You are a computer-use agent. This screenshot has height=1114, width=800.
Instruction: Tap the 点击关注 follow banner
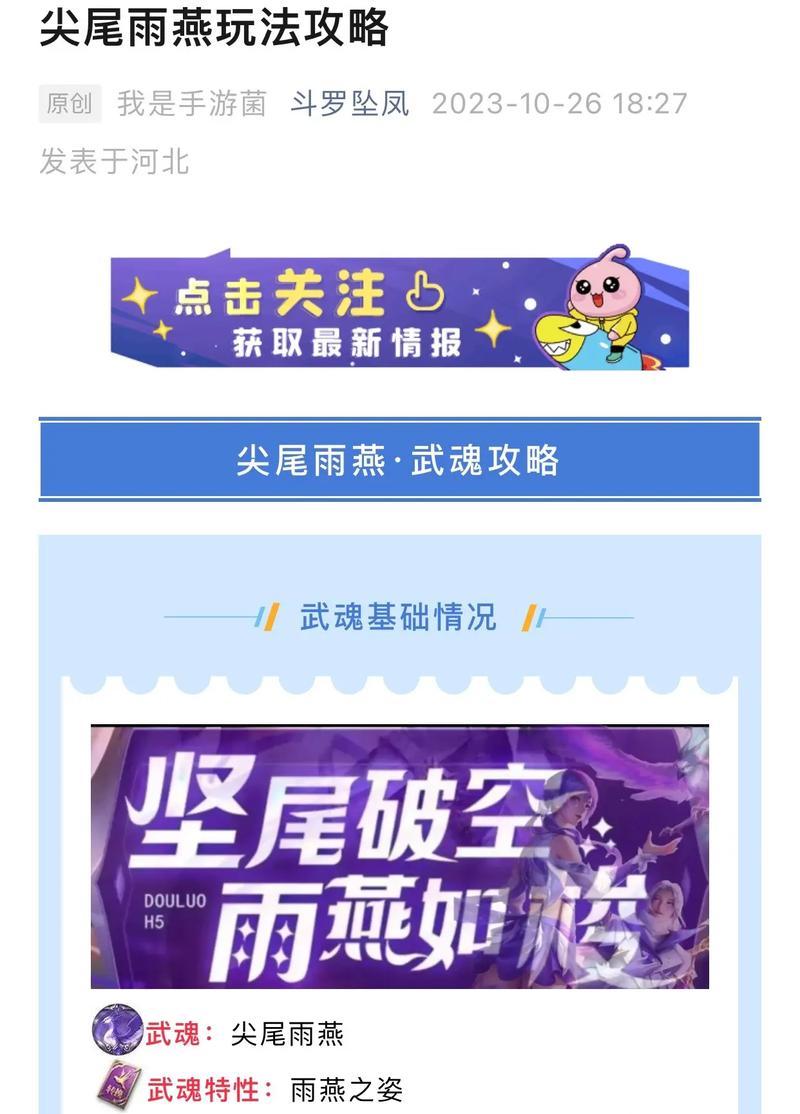pyautogui.click(x=400, y=308)
